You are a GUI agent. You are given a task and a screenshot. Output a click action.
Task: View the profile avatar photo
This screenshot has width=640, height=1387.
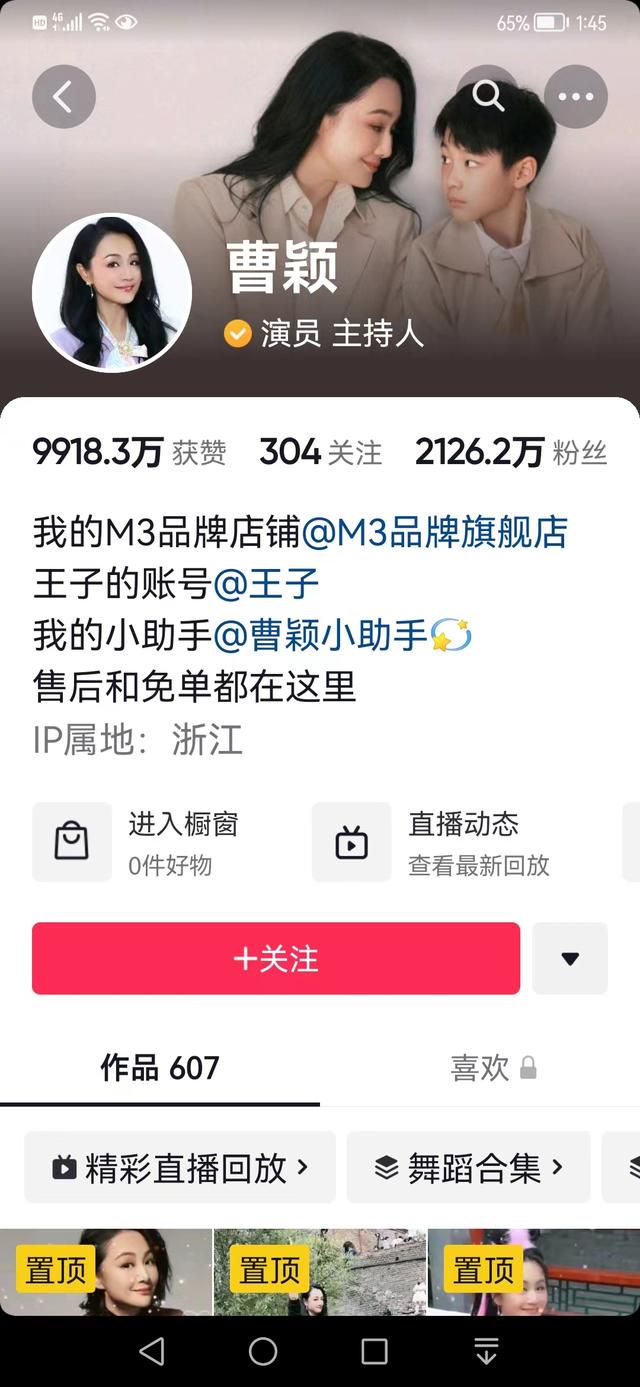click(x=112, y=293)
